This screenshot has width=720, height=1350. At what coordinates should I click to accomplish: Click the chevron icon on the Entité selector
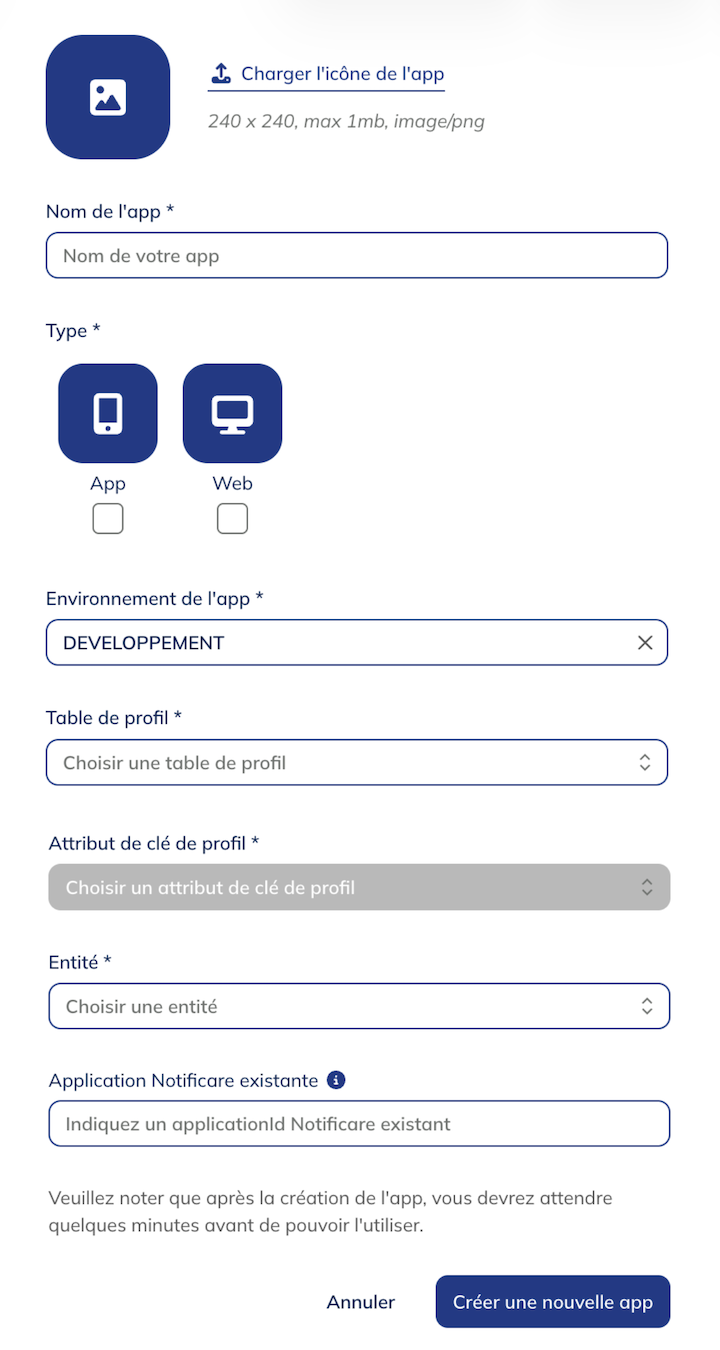pos(648,1006)
